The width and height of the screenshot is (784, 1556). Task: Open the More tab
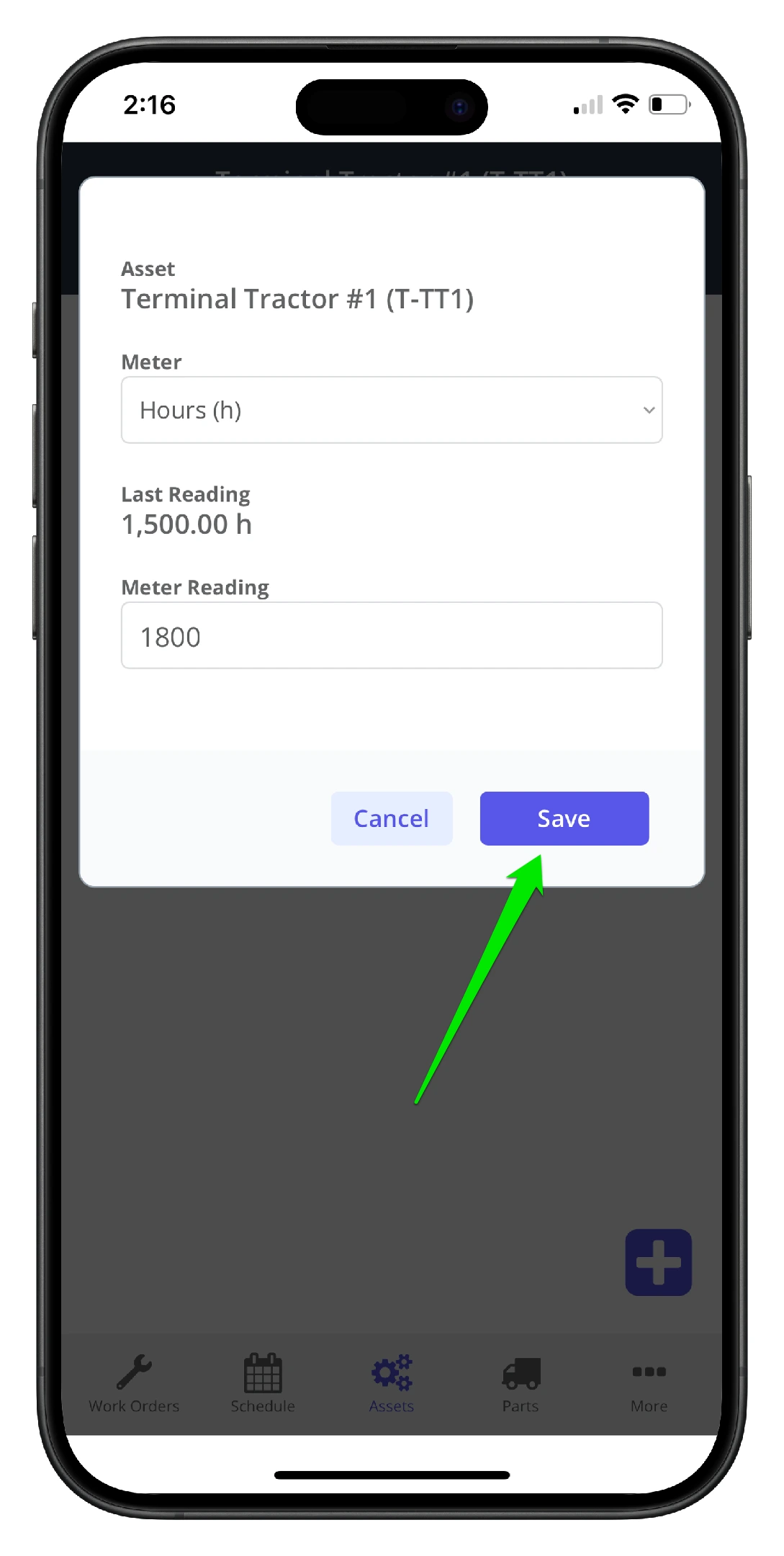(649, 1384)
